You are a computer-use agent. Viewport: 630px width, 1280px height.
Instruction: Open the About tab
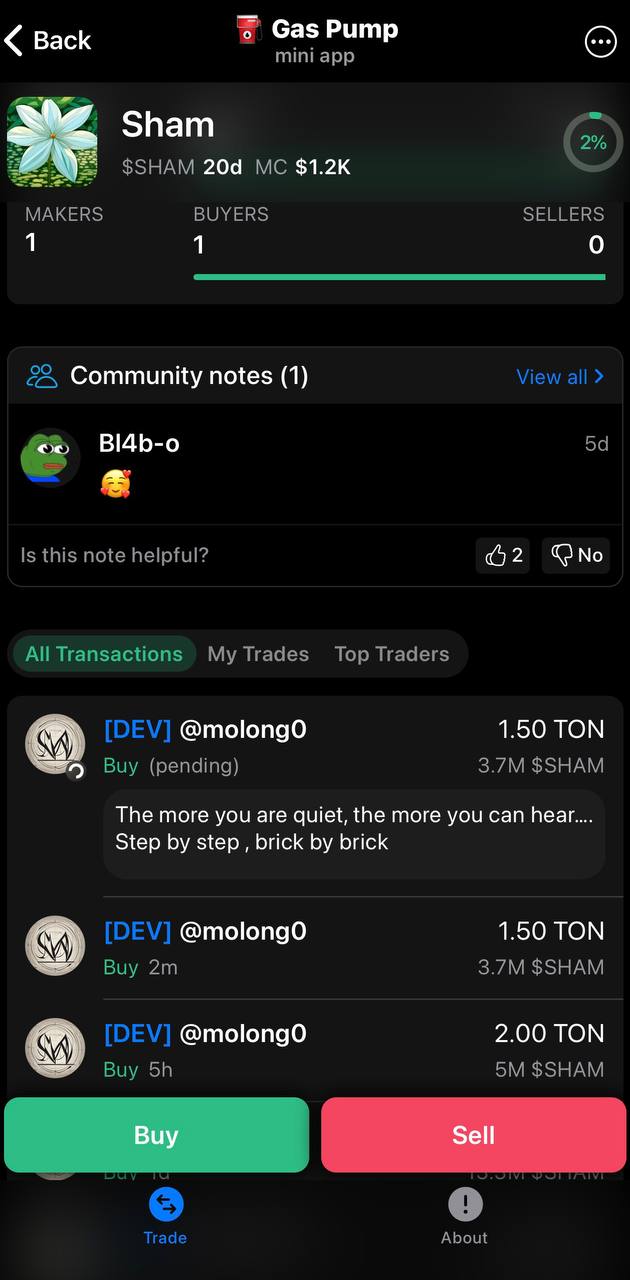tap(465, 1217)
